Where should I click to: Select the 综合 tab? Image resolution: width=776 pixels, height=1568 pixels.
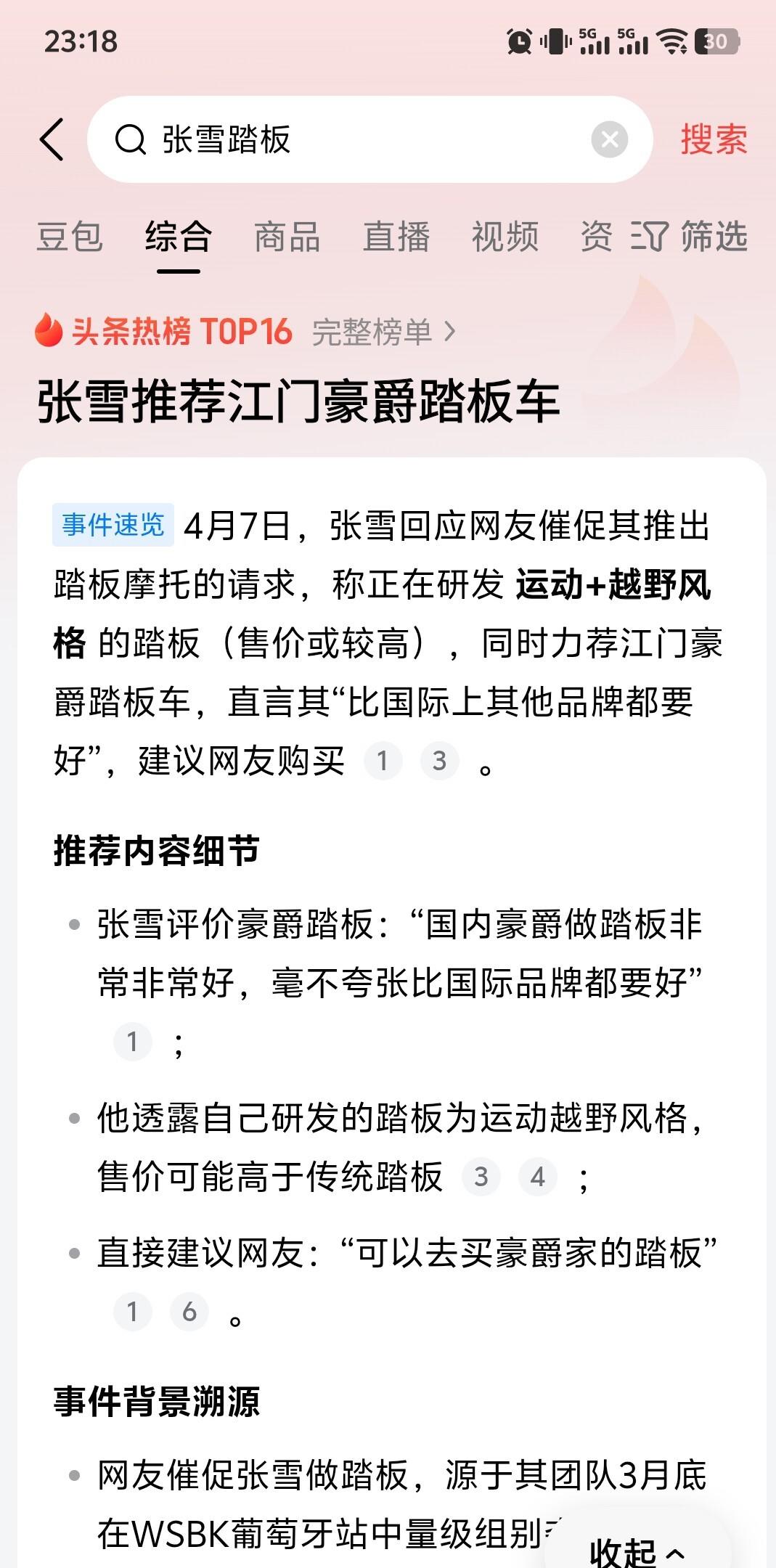tap(179, 237)
